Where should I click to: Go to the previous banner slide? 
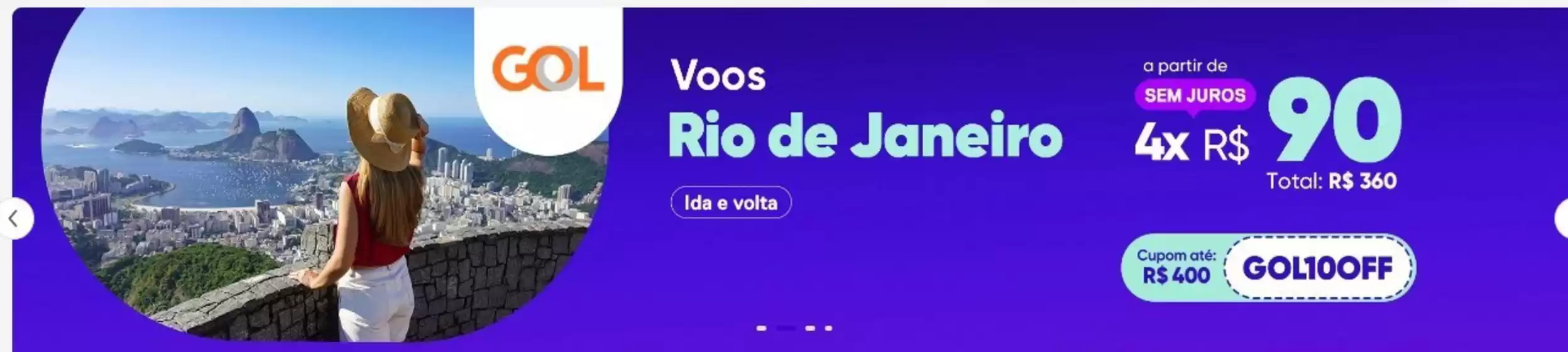(14, 218)
